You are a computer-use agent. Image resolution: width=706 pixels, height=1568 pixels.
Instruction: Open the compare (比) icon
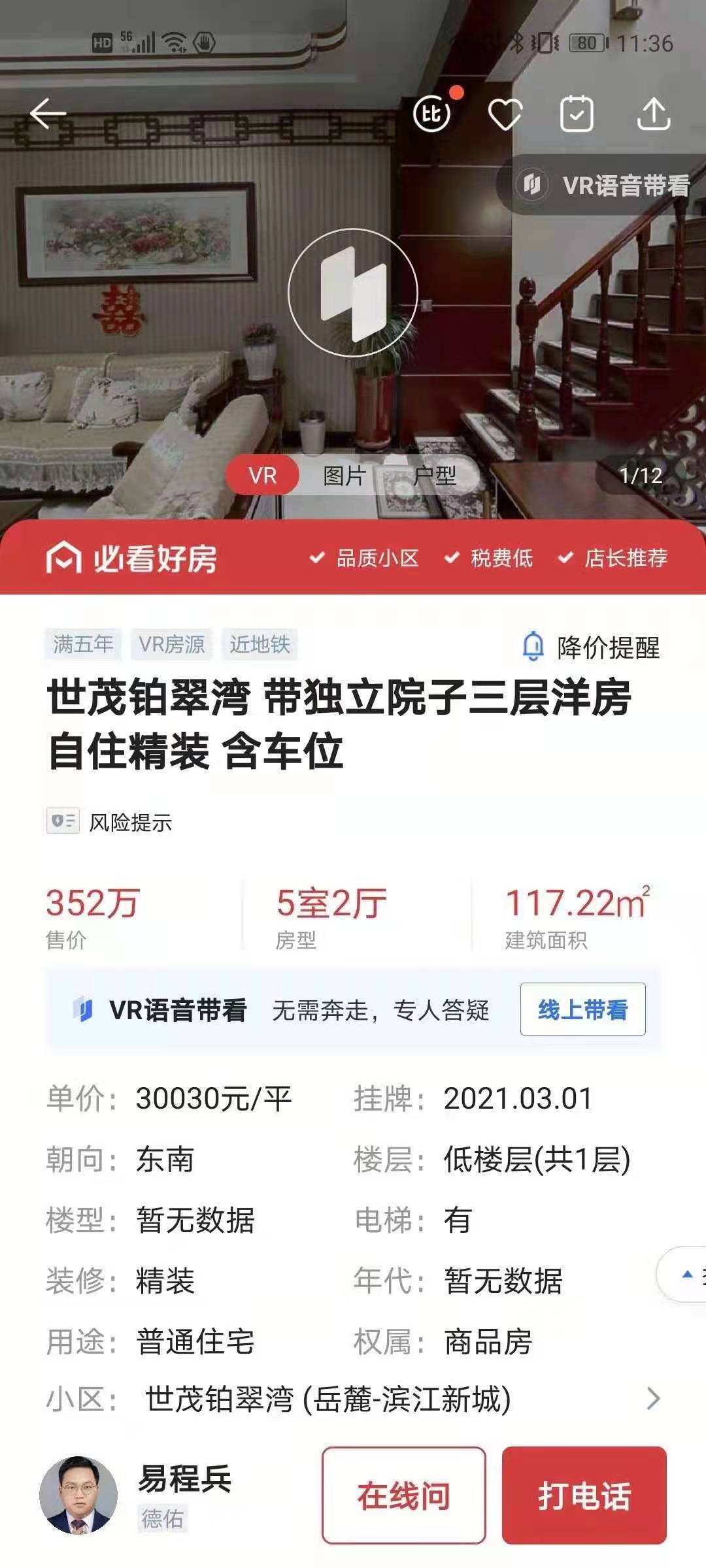point(432,114)
